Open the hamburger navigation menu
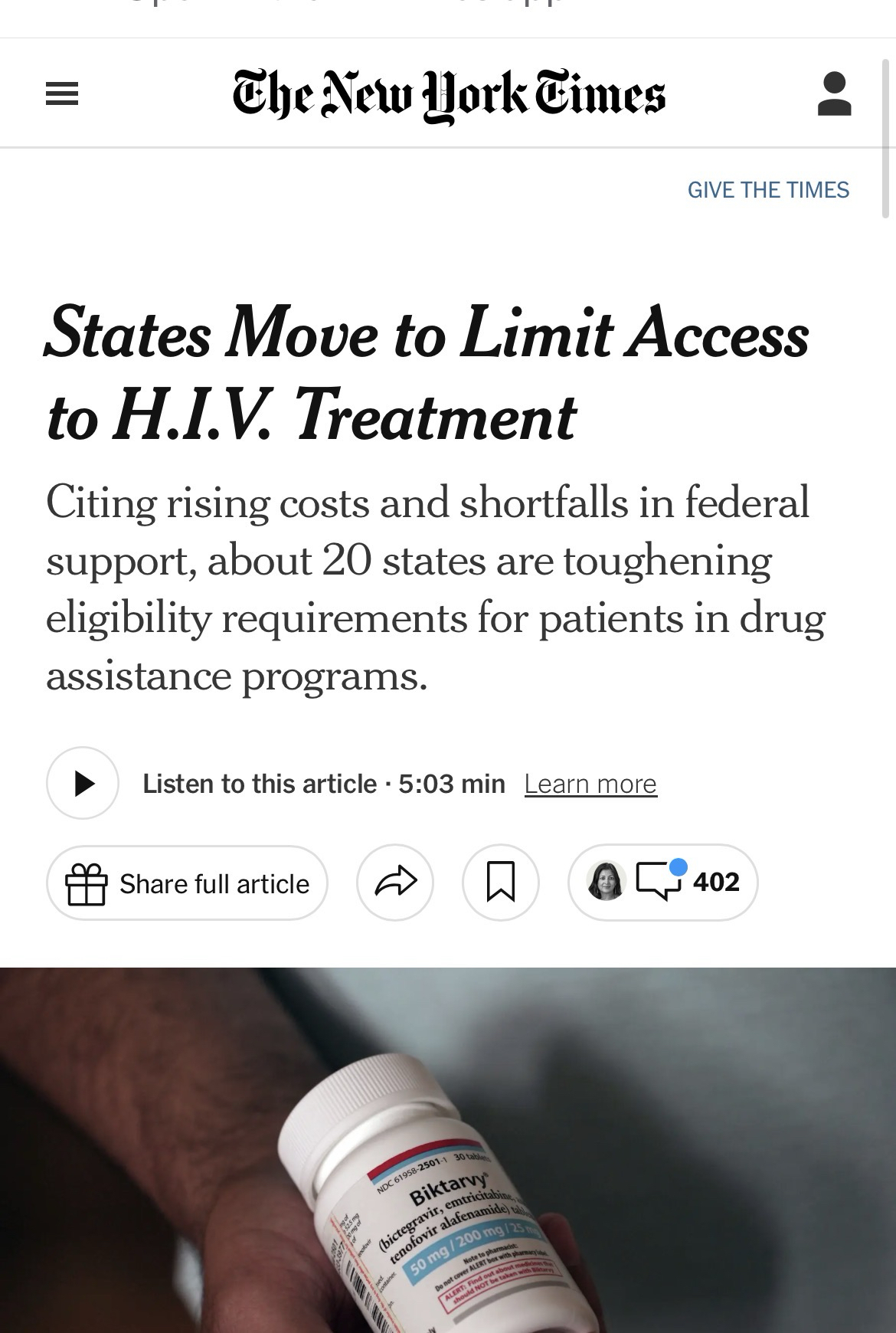Viewport: 896px width, 1333px height. click(62, 94)
